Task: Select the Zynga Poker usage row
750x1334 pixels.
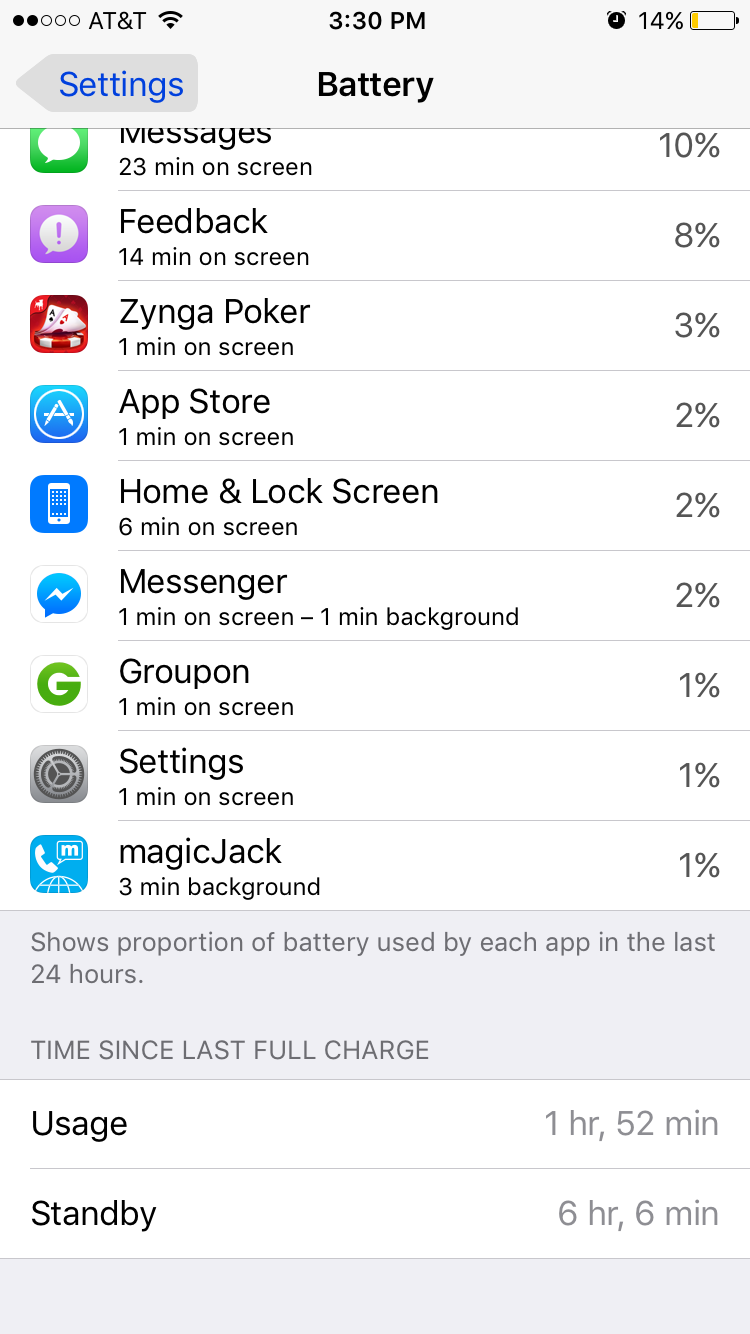Action: click(x=375, y=326)
